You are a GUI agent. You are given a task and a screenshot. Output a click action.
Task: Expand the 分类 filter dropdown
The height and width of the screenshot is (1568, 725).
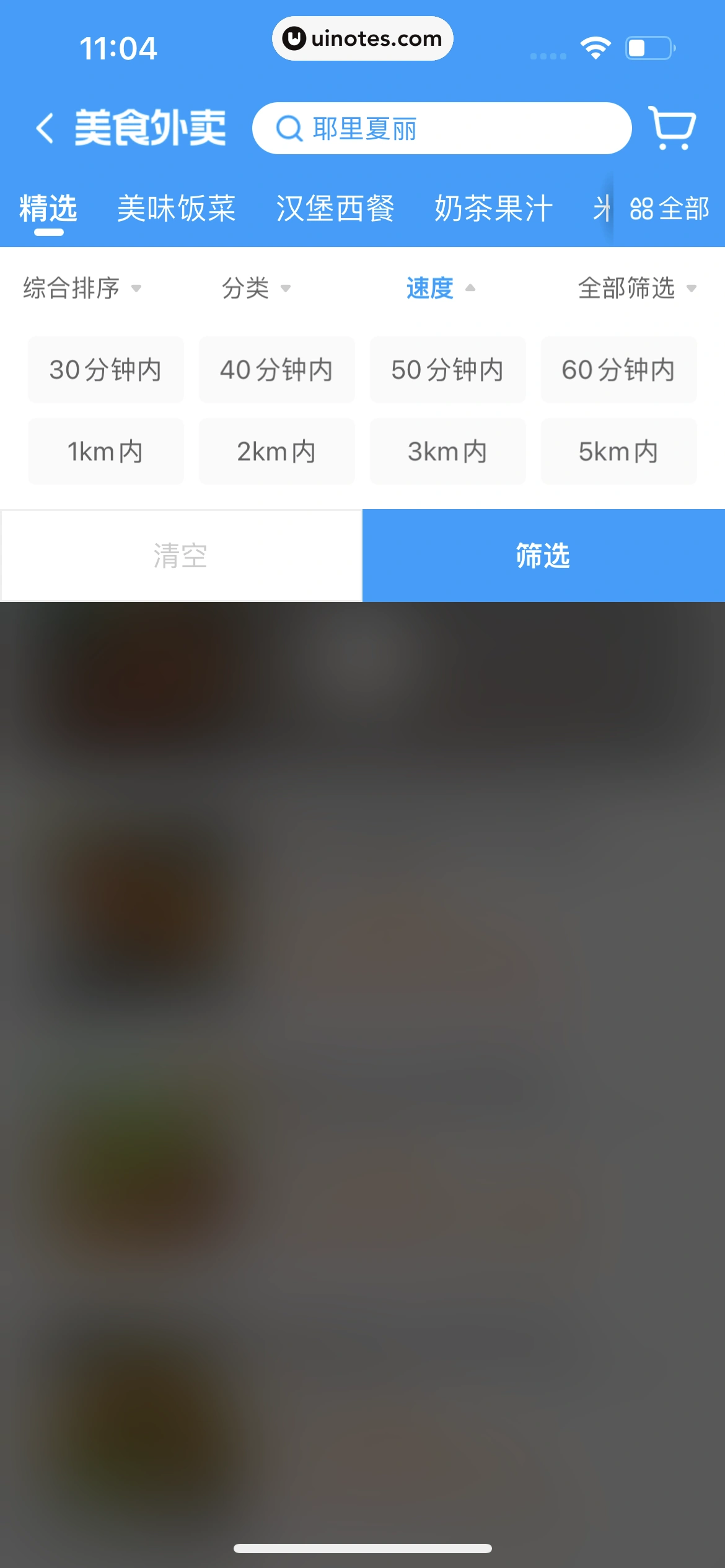[256, 288]
